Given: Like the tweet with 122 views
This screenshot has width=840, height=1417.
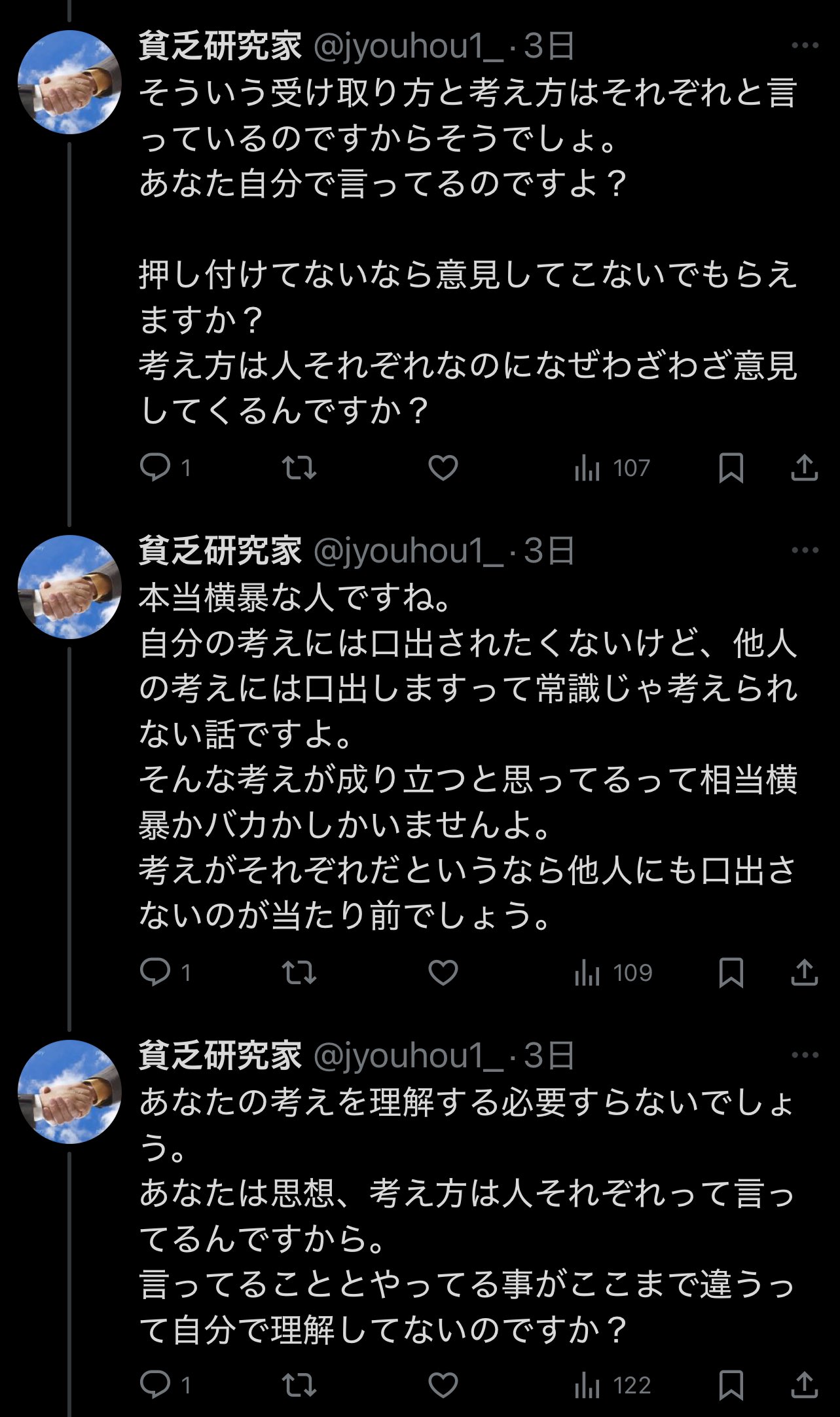Looking at the screenshot, I should tap(443, 1386).
